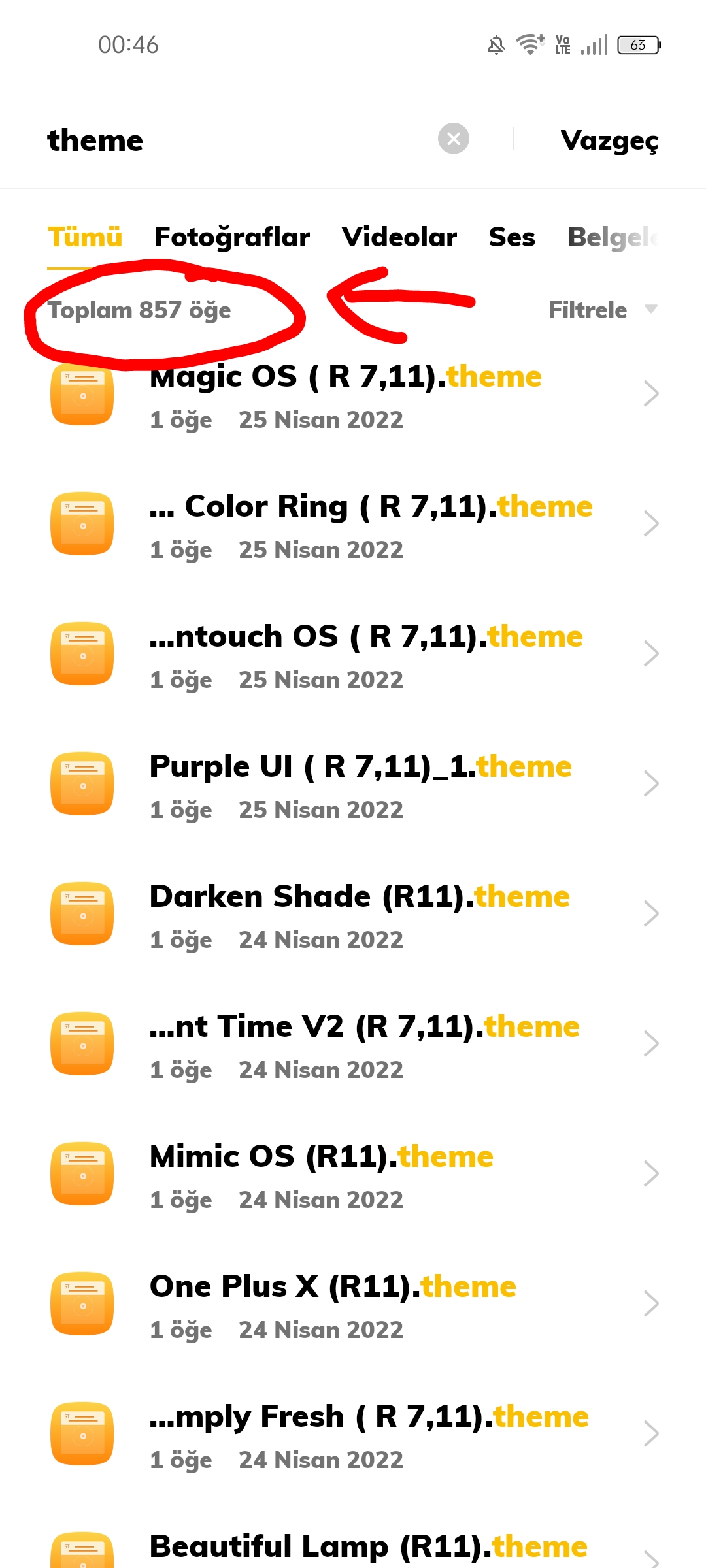
Task: Open One Plus X (R11).theme
Action: pyautogui.click(x=353, y=1304)
